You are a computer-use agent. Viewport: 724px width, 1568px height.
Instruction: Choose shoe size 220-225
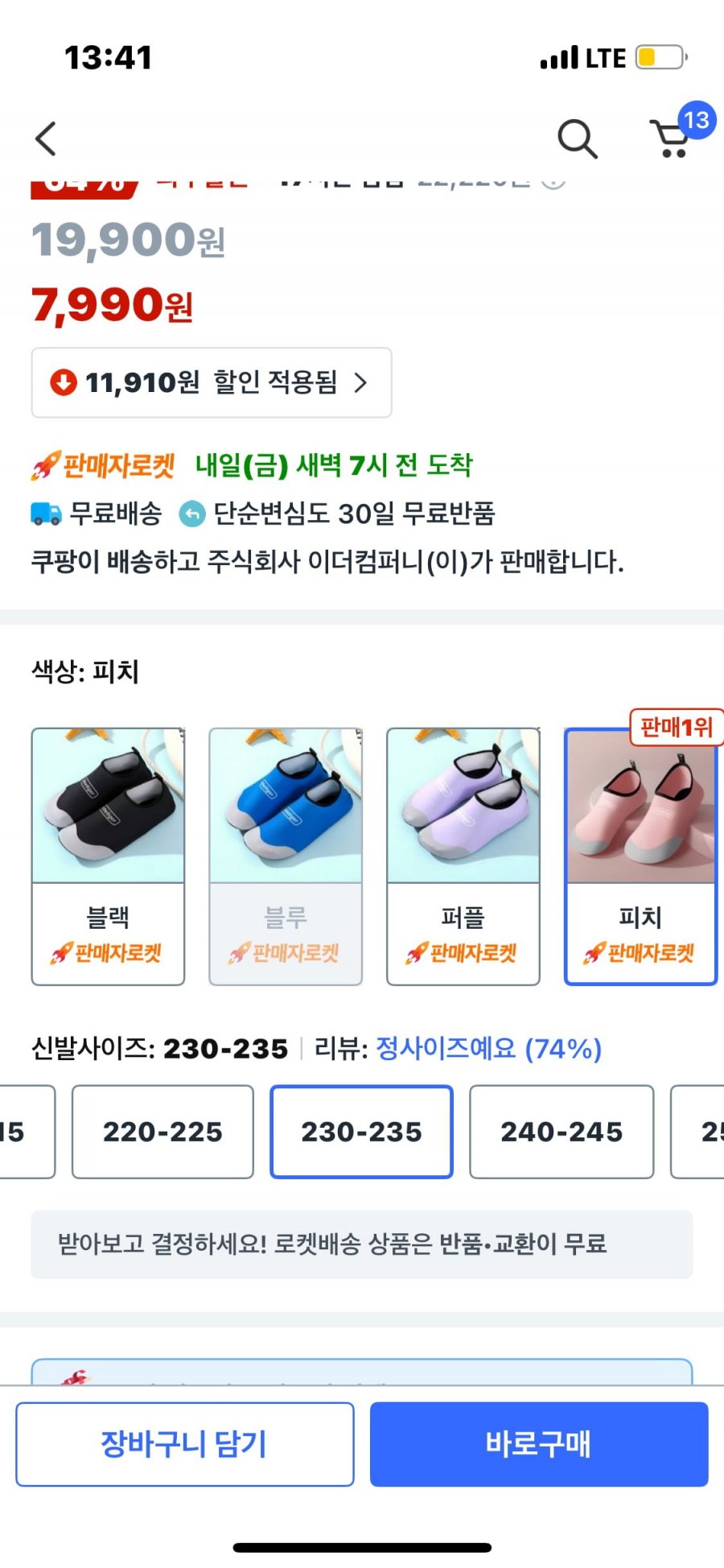[x=162, y=1132]
